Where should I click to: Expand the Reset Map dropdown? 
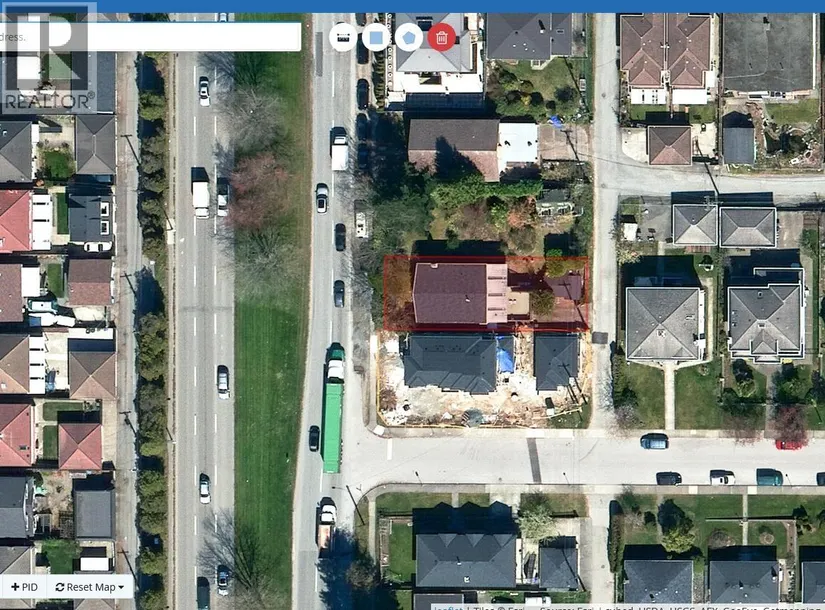click(90, 587)
